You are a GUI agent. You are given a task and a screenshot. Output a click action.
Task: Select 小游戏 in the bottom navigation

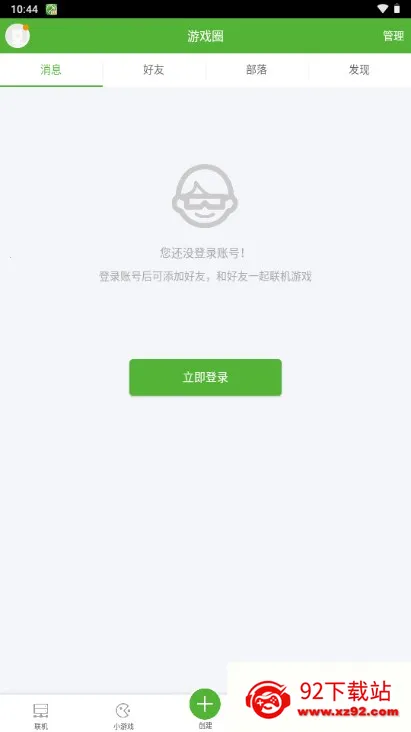(123, 716)
